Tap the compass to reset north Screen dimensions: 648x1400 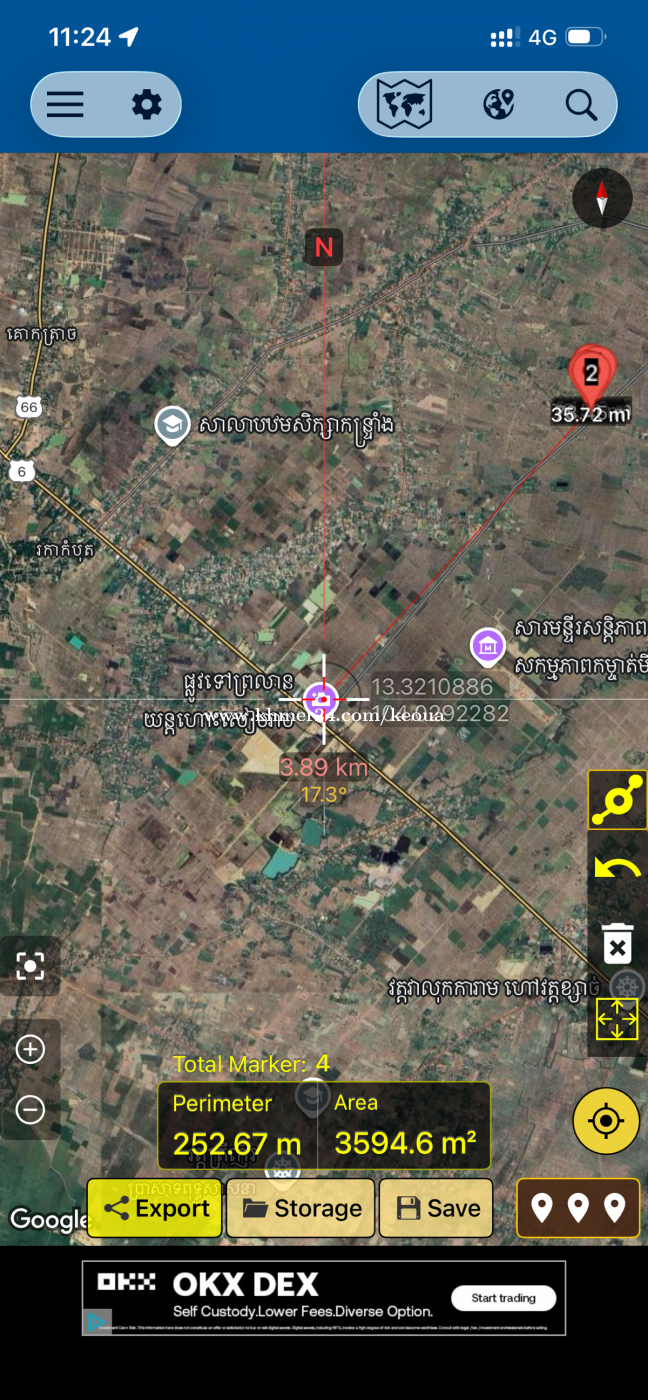coord(602,198)
